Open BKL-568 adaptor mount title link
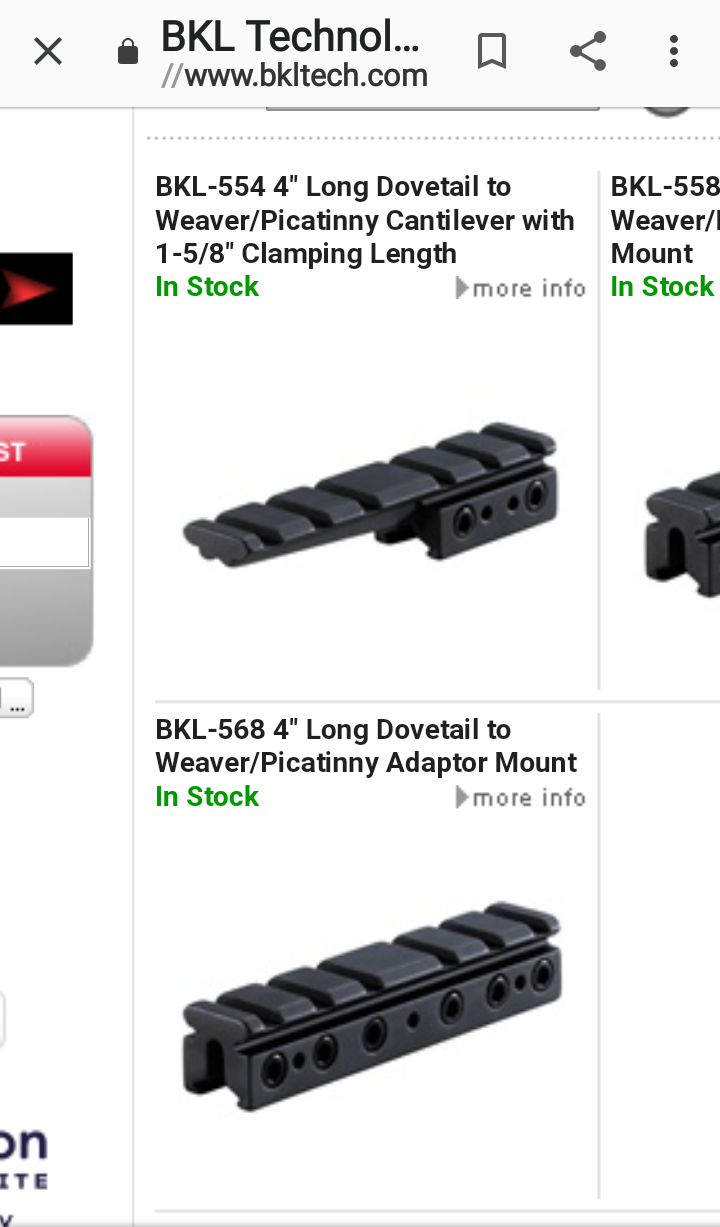The height and width of the screenshot is (1227, 720). (365, 746)
